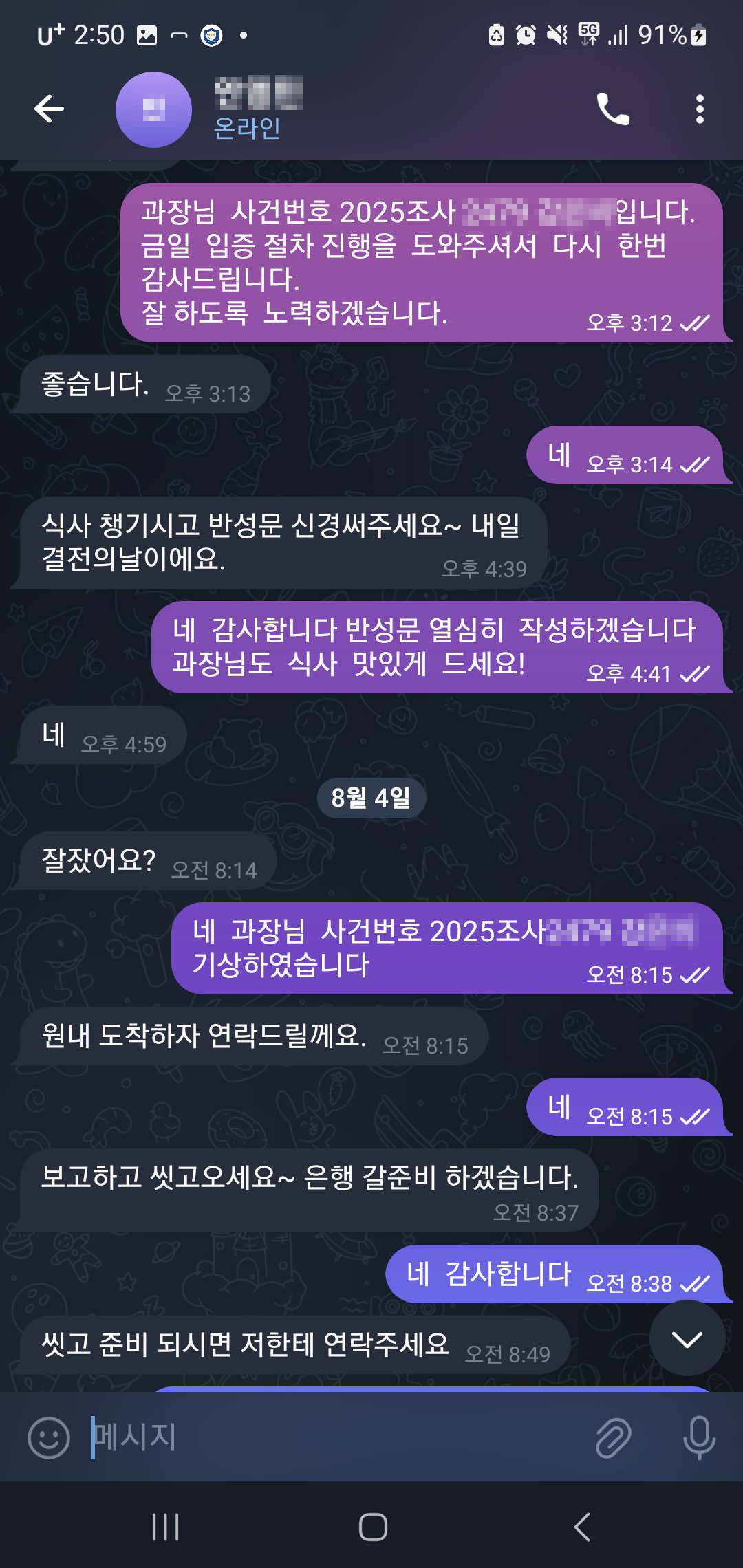Attach a file with the paperclip icon

(x=612, y=1437)
